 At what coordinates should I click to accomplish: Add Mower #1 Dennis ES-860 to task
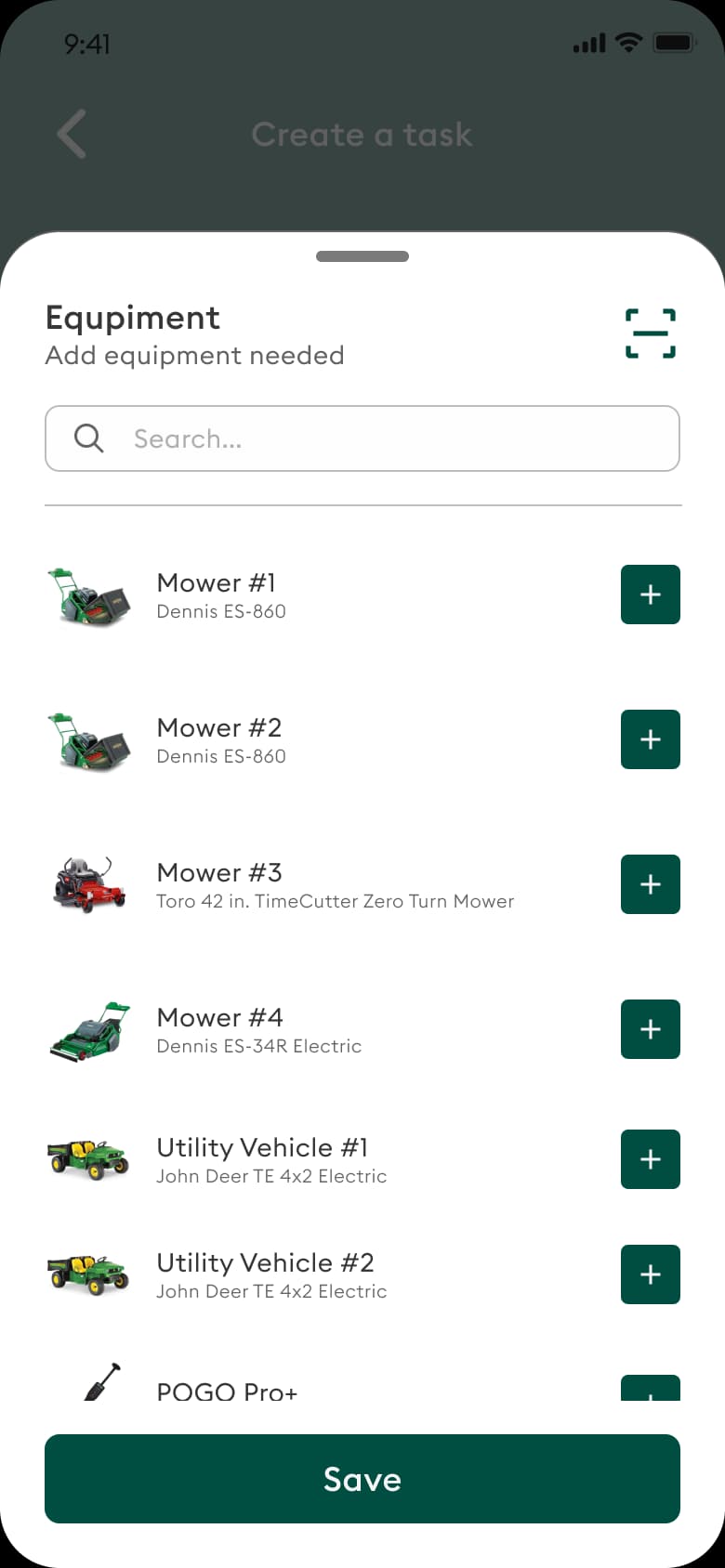tap(650, 595)
